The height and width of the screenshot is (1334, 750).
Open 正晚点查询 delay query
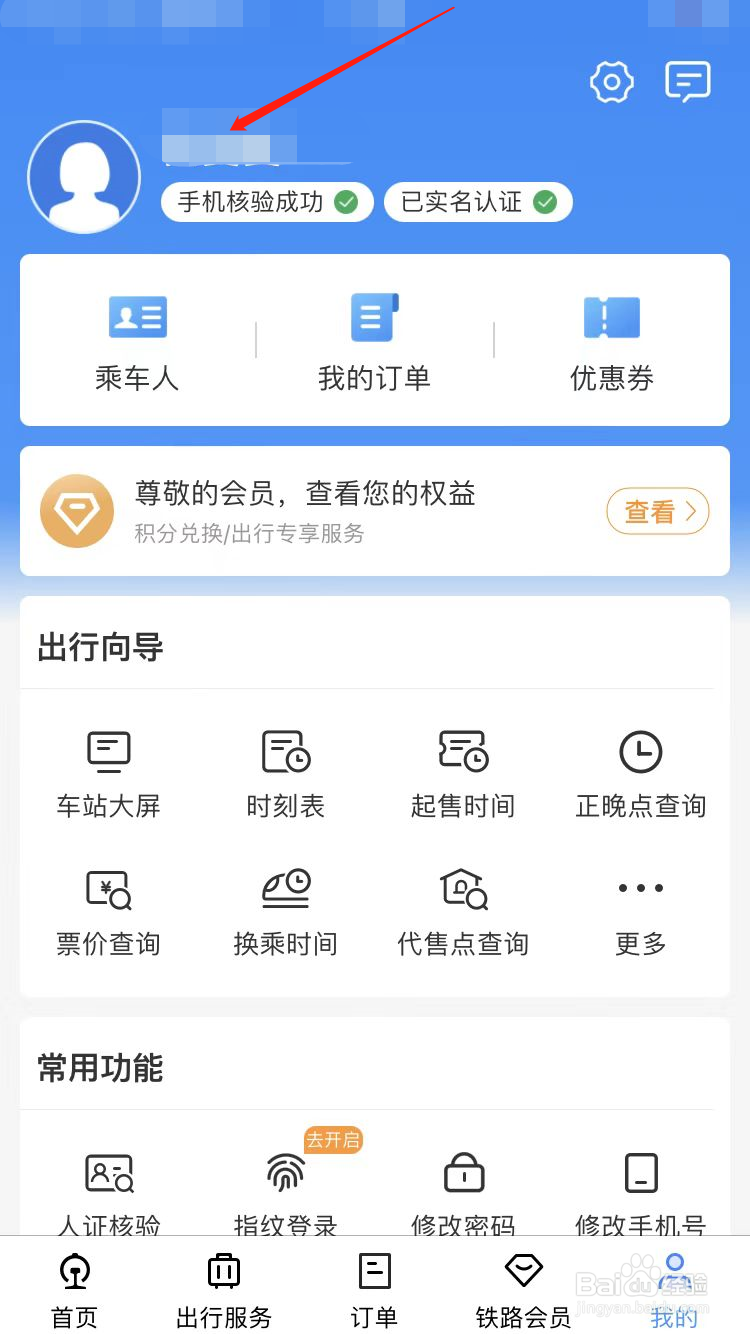pyautogui.click(x=641, y=775)
